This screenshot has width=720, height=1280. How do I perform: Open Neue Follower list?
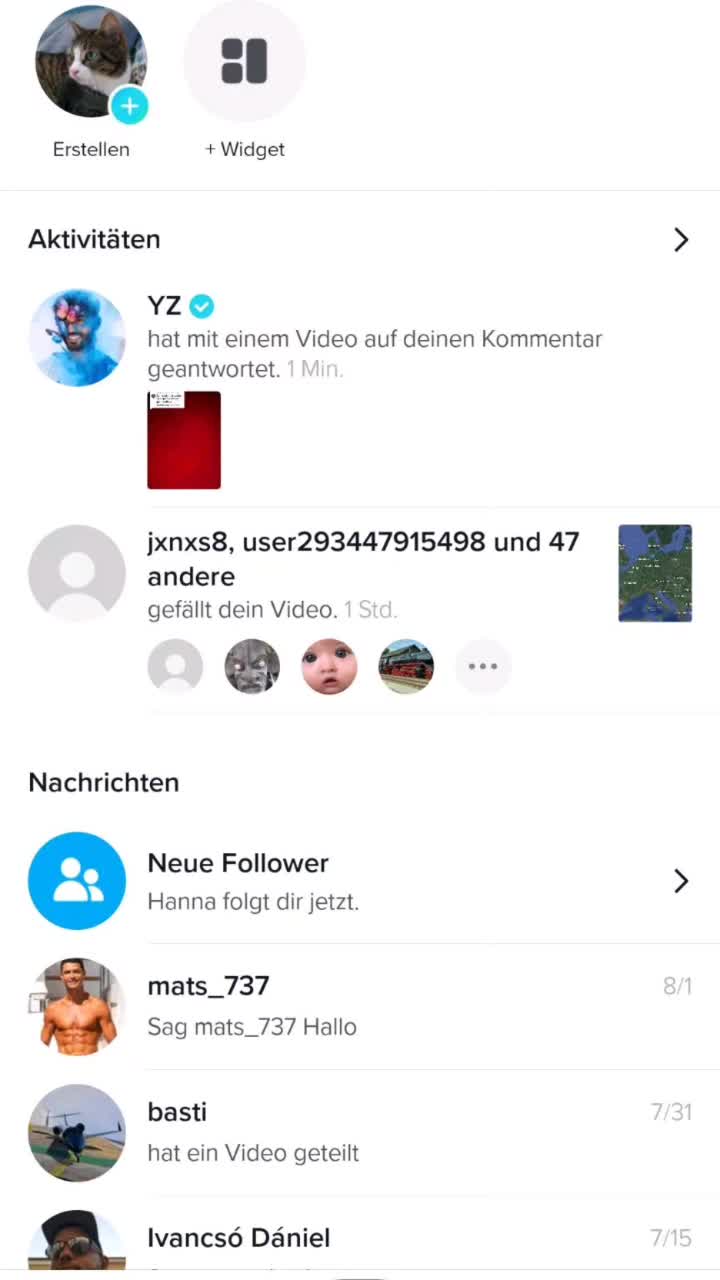point(360,881)
